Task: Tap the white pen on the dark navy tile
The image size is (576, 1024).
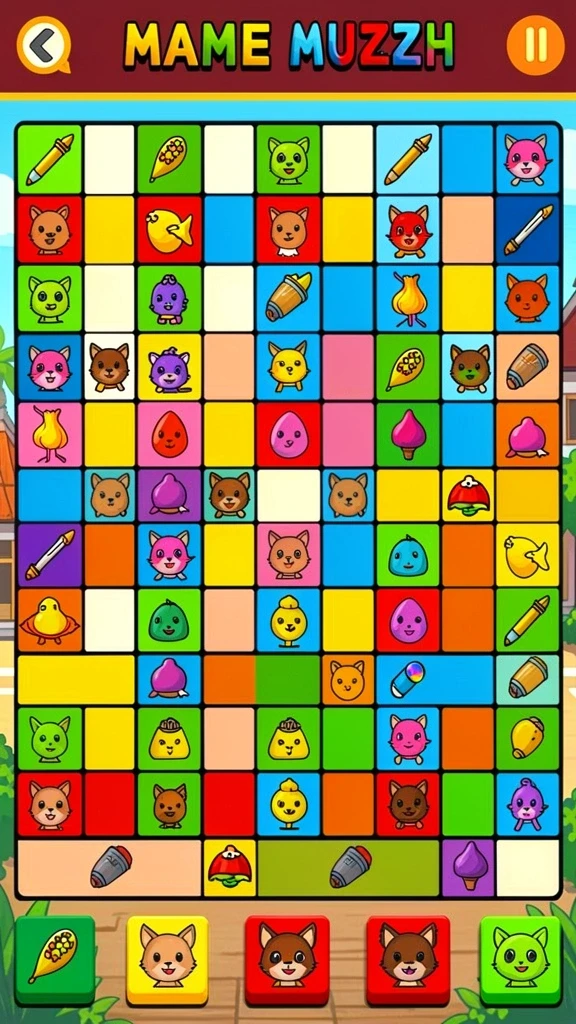Action: (x=528, y=231)
